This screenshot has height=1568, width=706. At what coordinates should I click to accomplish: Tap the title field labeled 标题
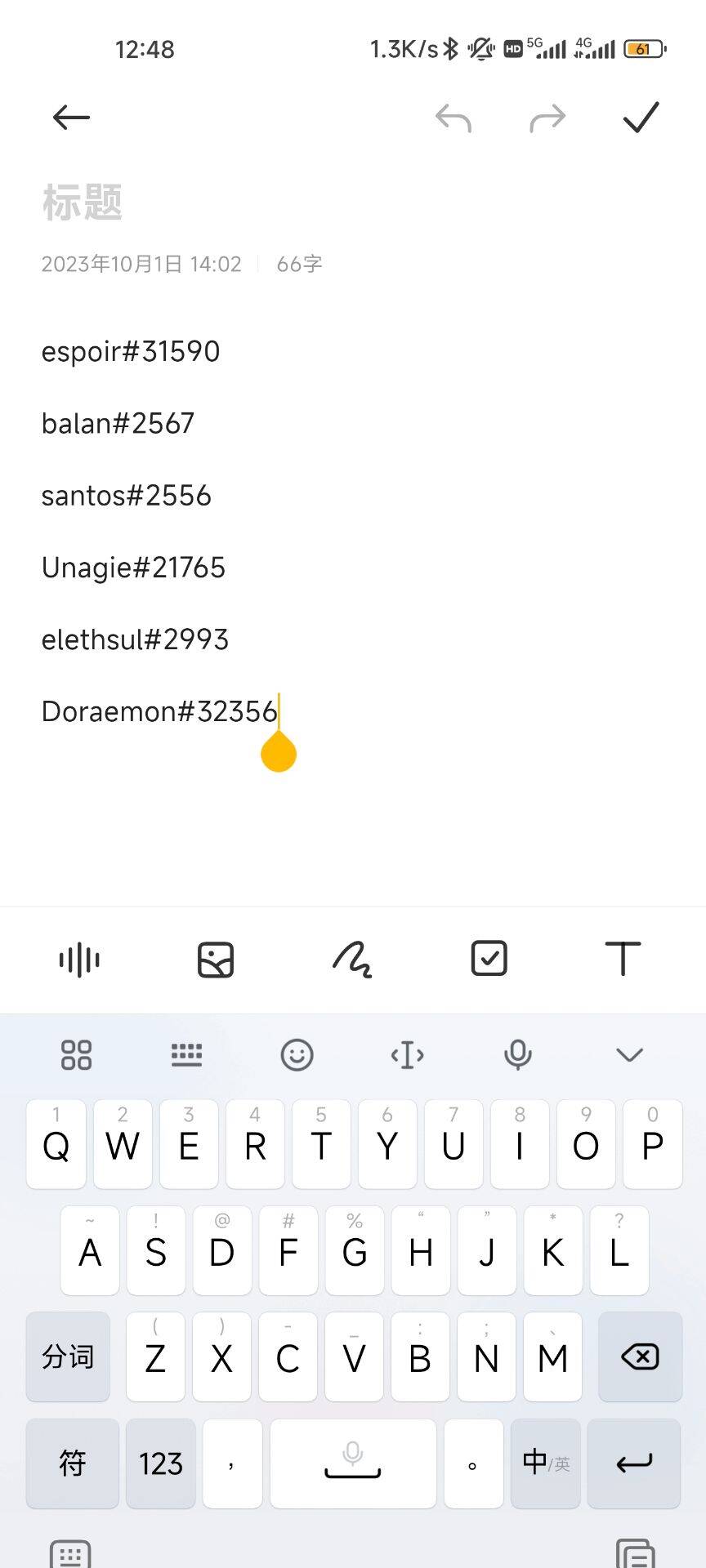coord(83,203)
